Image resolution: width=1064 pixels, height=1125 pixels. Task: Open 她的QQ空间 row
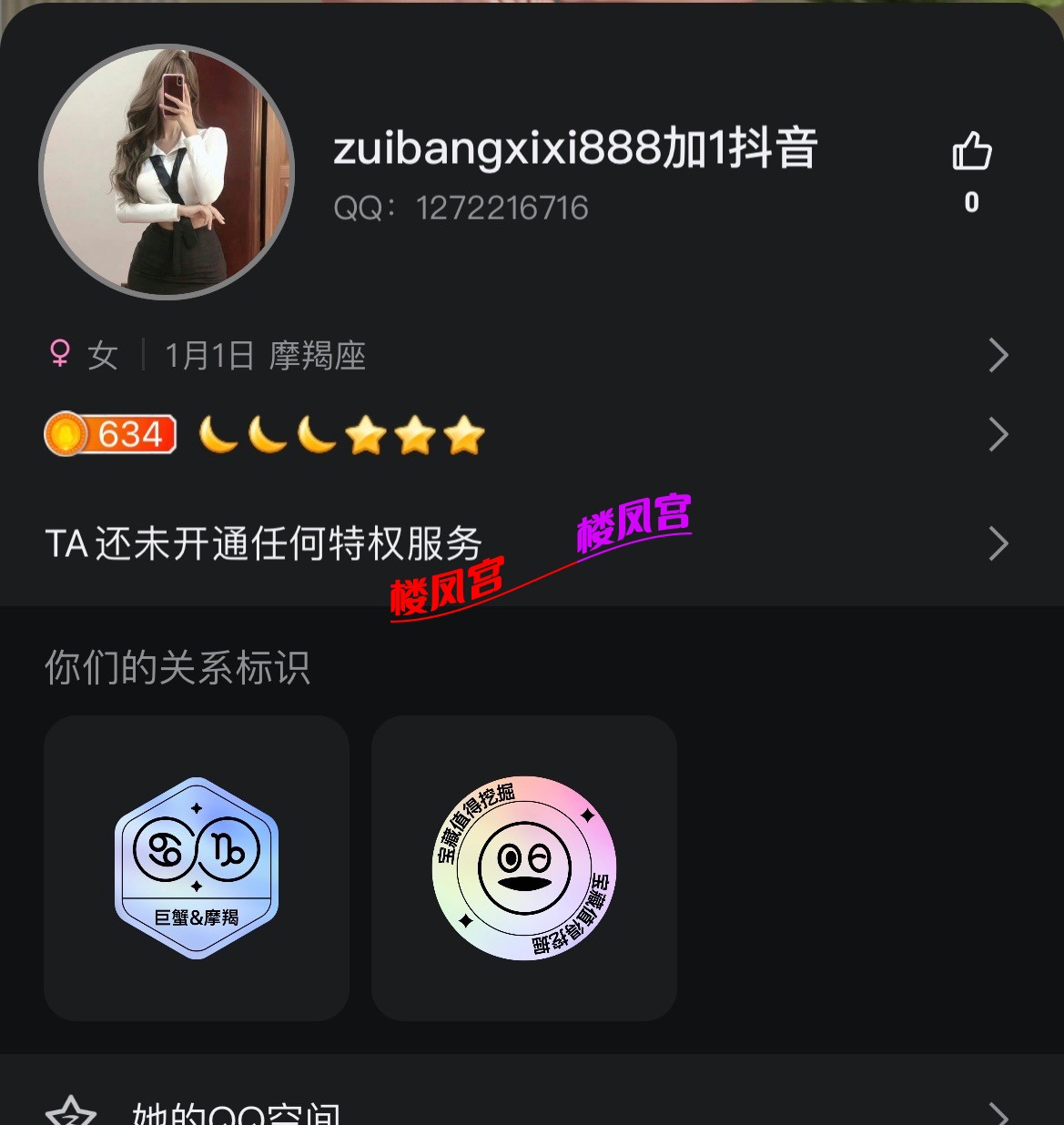coord(528,1110)
